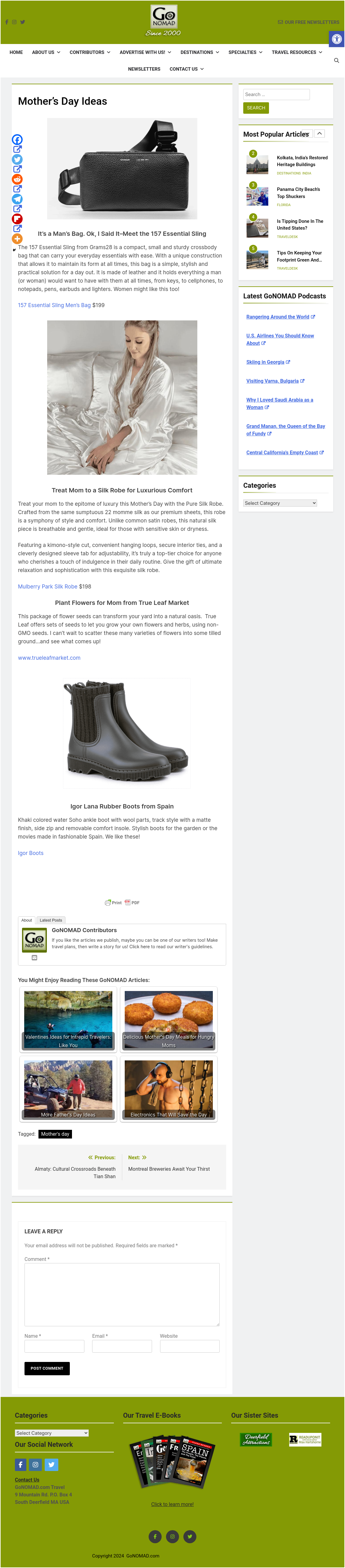Switch to the Latest Posts tab

click(x=51, y=920)
